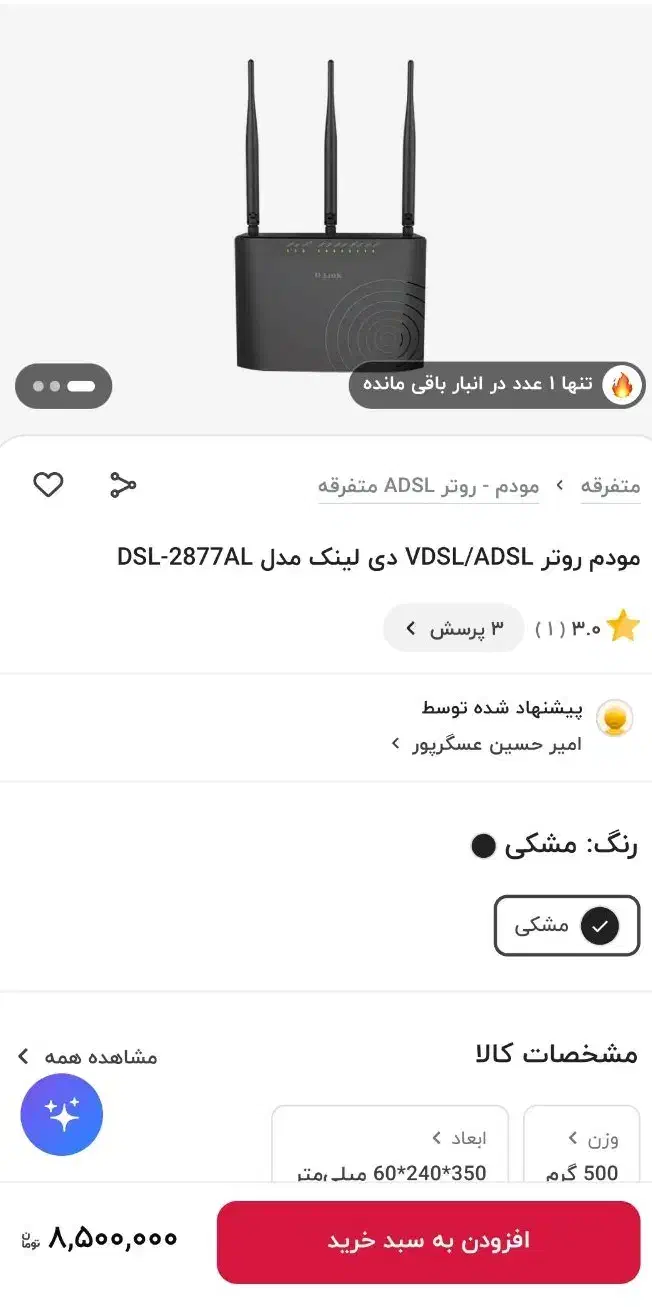Open the ۳ پرسش questions chip

pyautogui.click(x=453, y=628)
